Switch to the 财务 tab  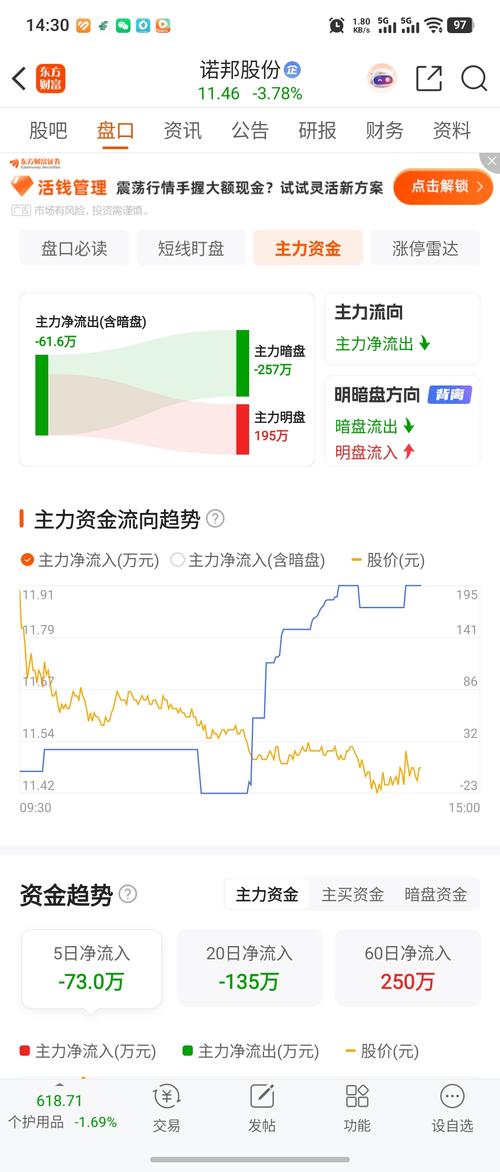[384, 131]
